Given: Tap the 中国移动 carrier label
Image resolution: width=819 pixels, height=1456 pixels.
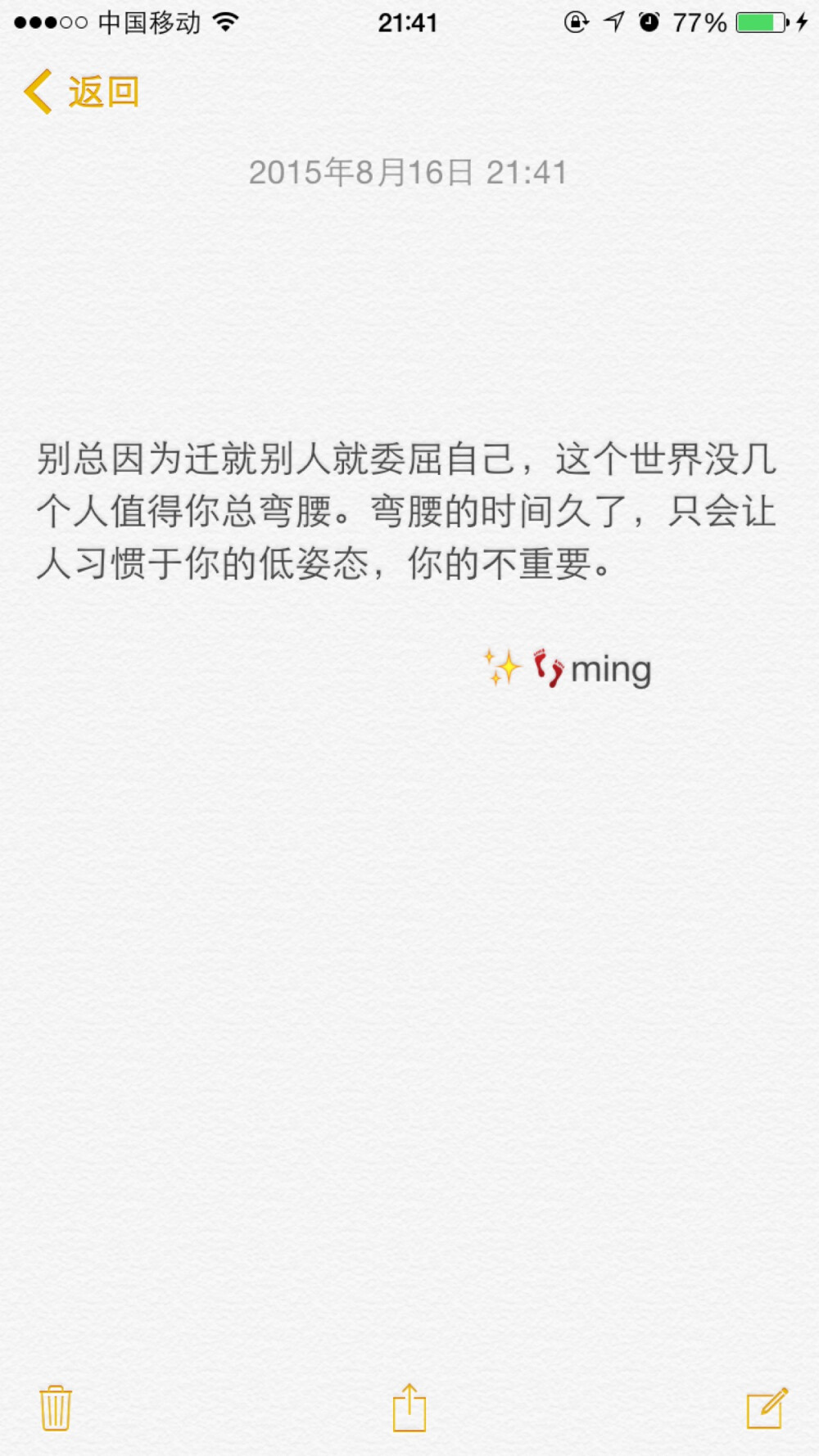Looking at the screenshot, I should pyautogui.click(x=147, y=22).
